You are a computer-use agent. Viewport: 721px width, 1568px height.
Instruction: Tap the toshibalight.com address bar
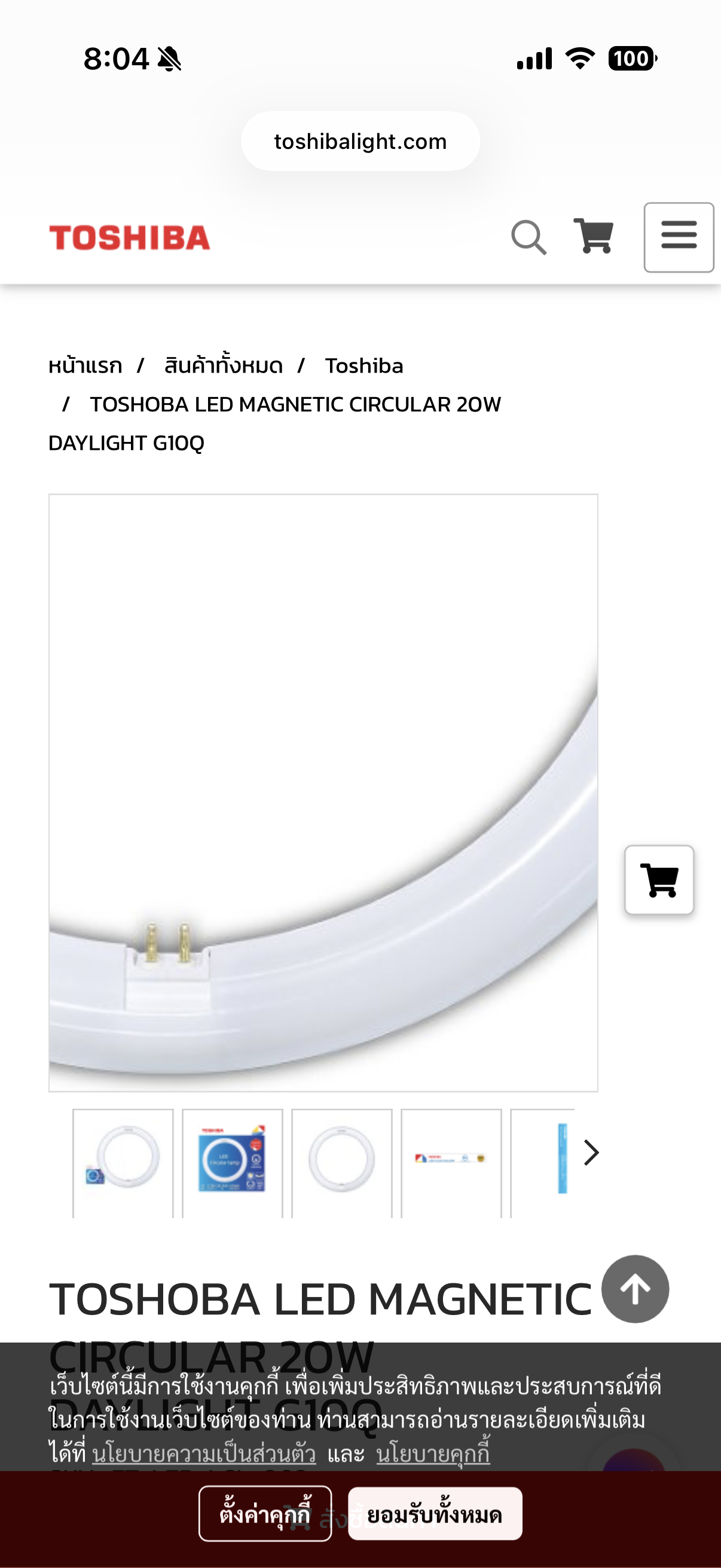pos(360,141)
